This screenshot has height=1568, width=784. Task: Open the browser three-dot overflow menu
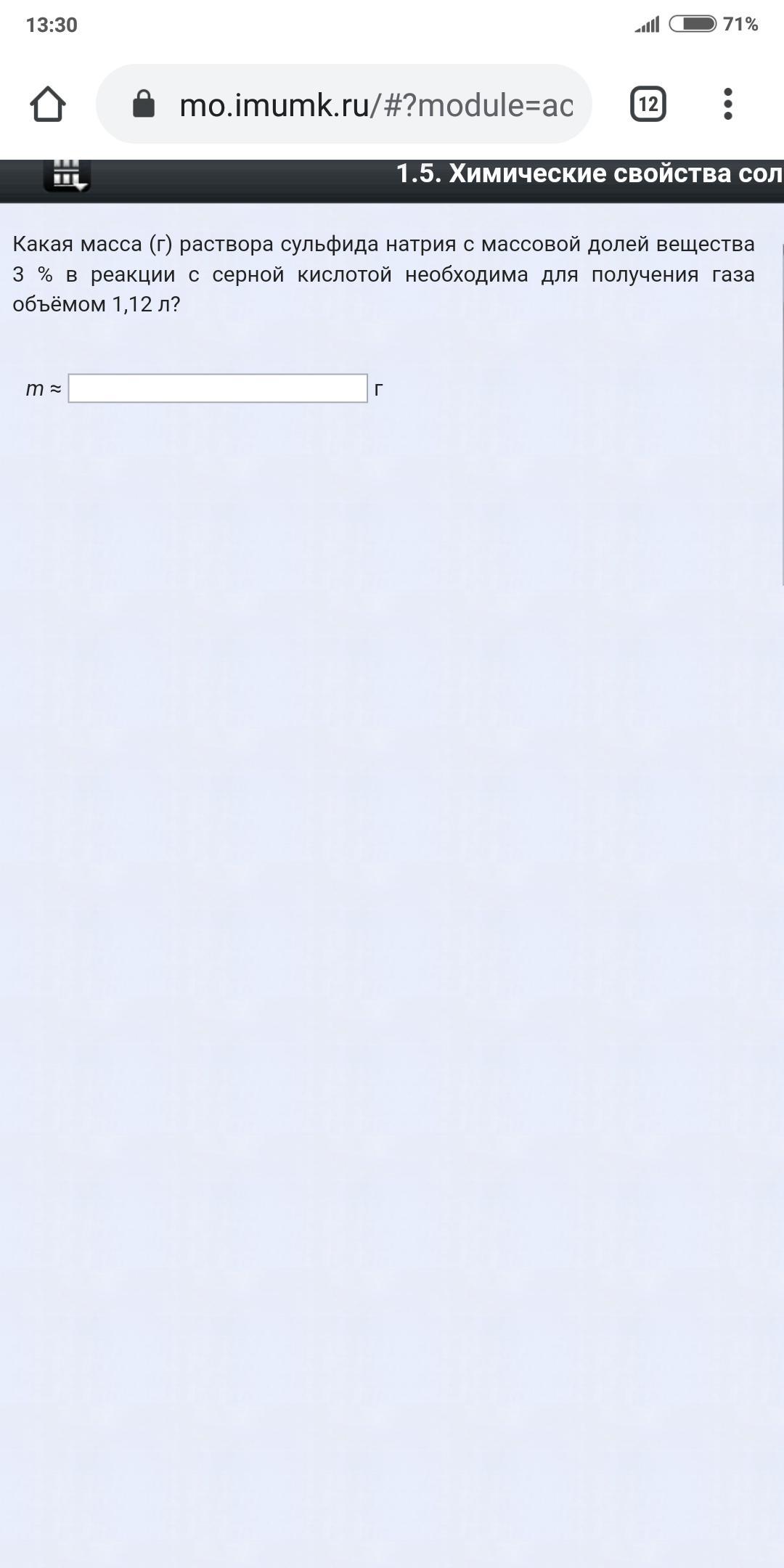pos(728,104)
